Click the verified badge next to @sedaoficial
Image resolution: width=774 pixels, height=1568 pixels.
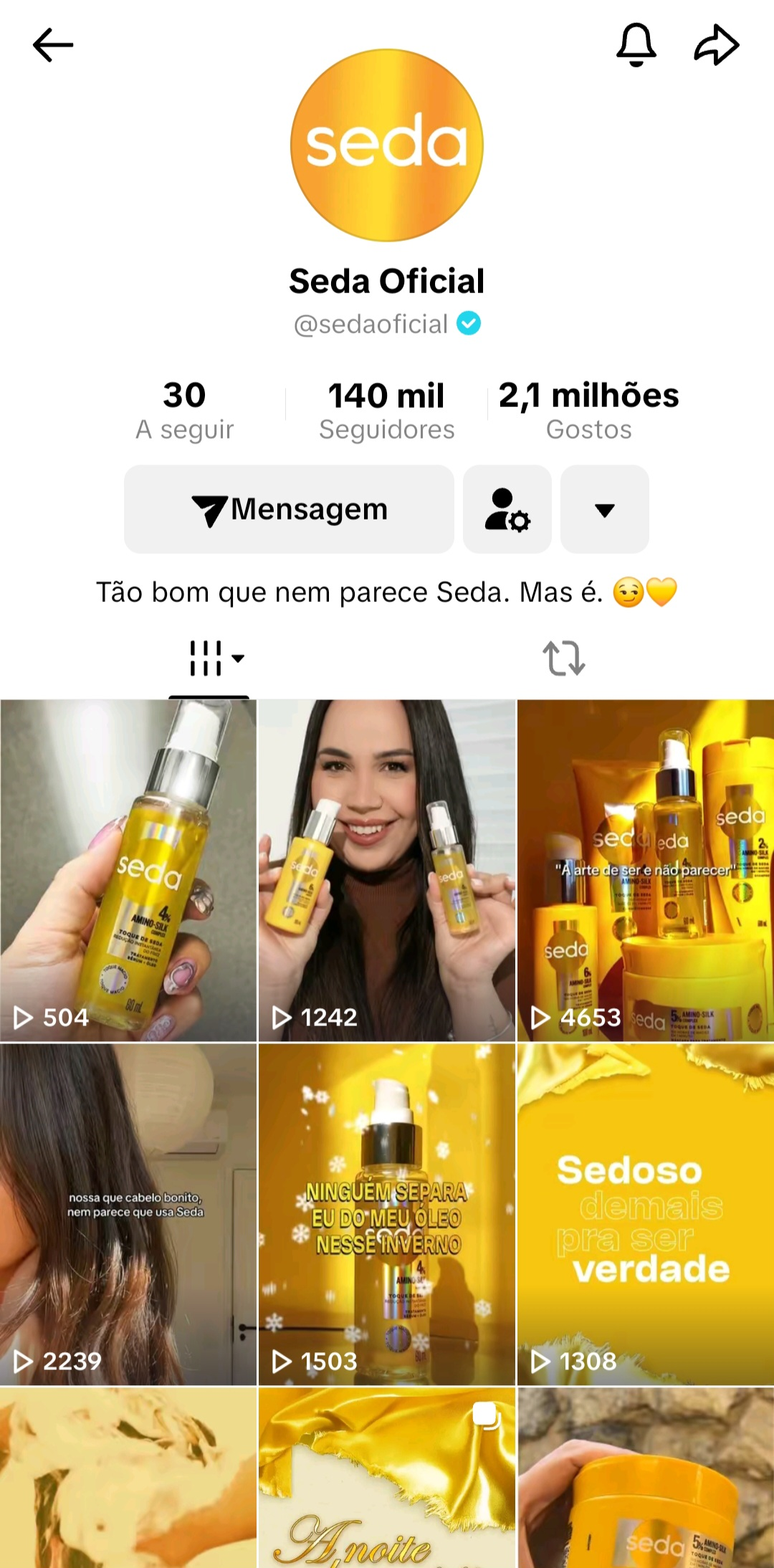(469, 324)
